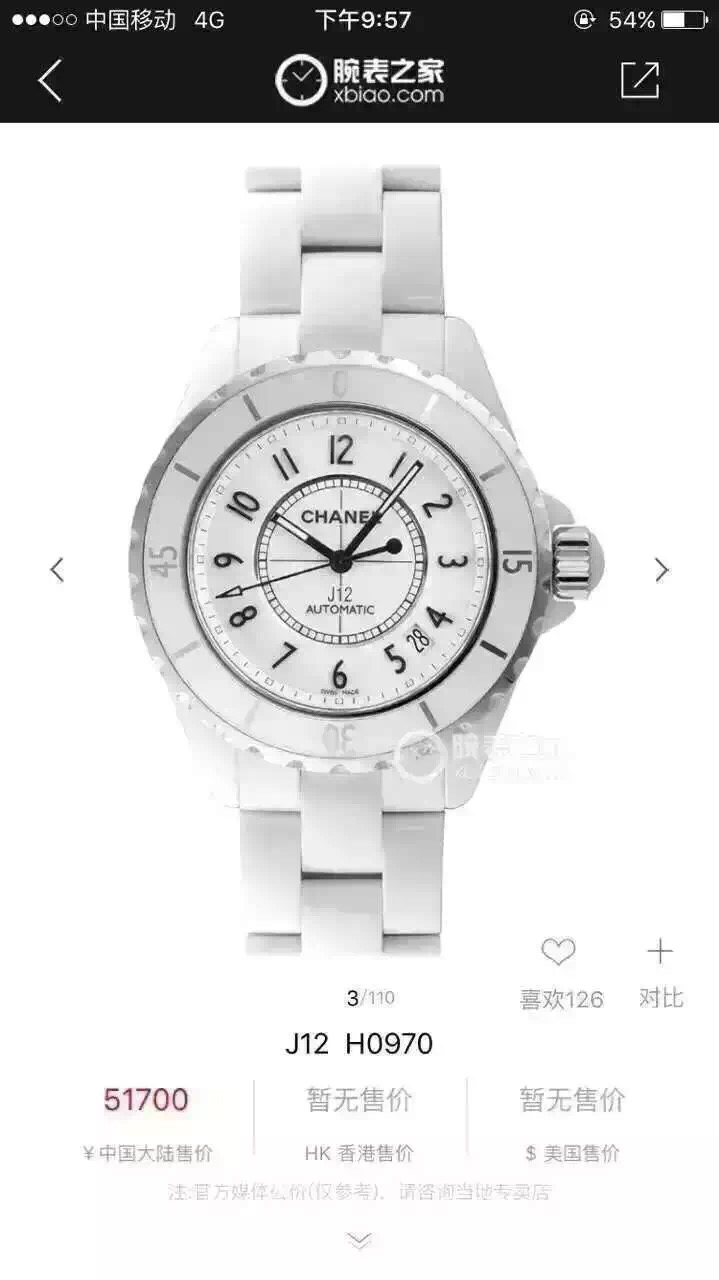Show the next watch photo
719x1280 pixels.
(661, 570)
